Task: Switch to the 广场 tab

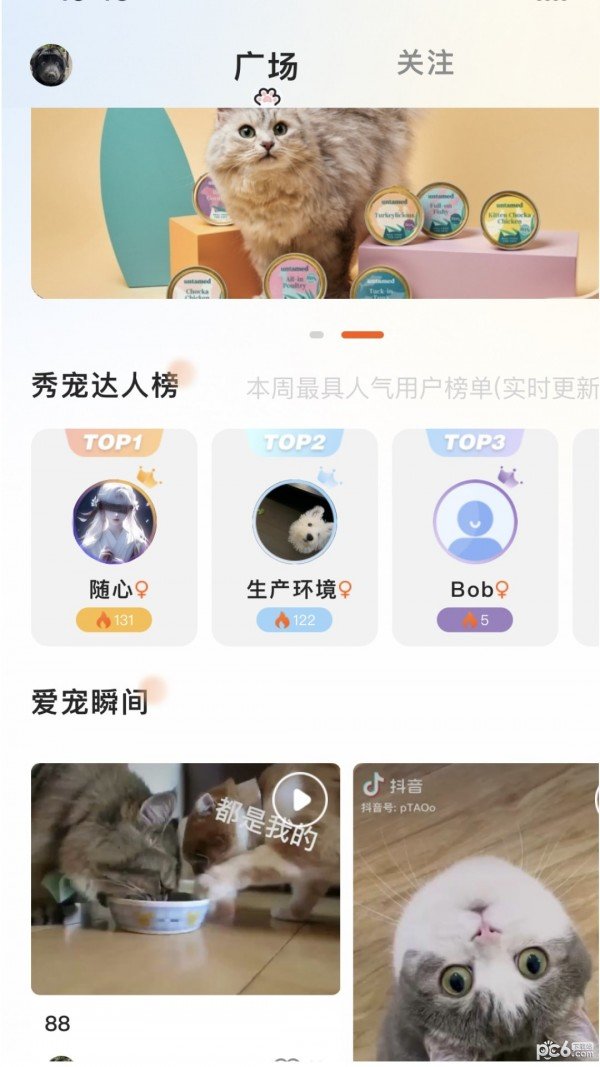Action: (266, 66)
